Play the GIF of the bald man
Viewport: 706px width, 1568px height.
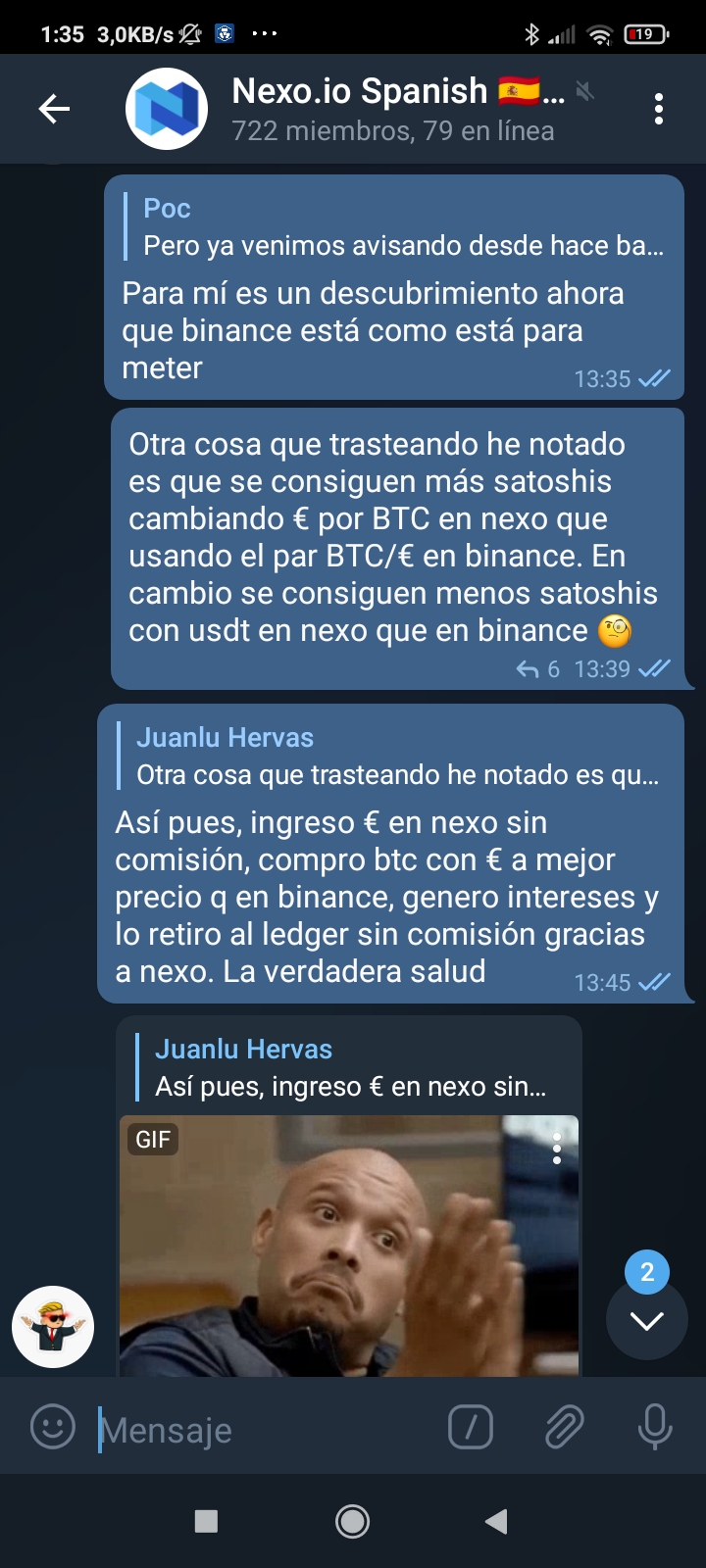click(349, 1246)
